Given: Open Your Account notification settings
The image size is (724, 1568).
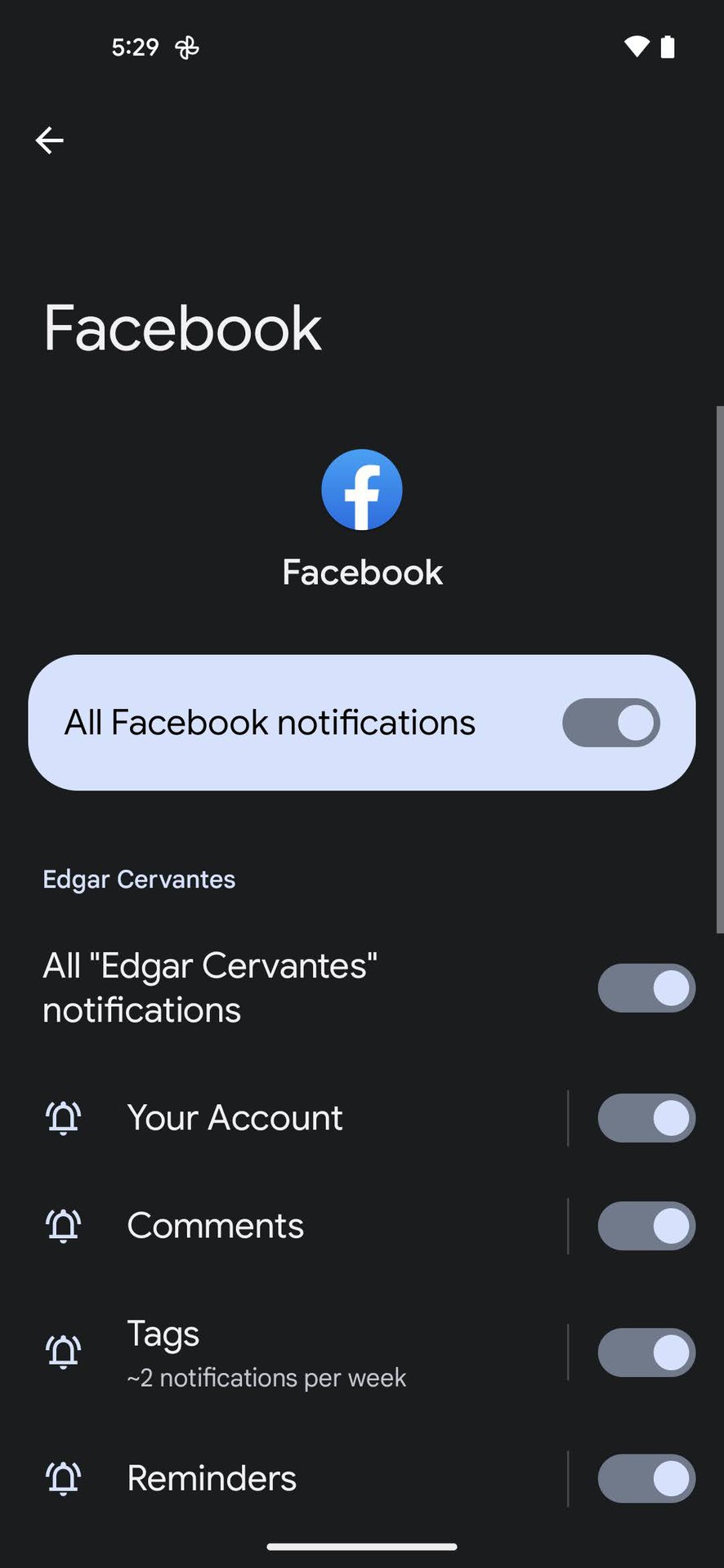Looking at the screenshot, I should 235,1118.
